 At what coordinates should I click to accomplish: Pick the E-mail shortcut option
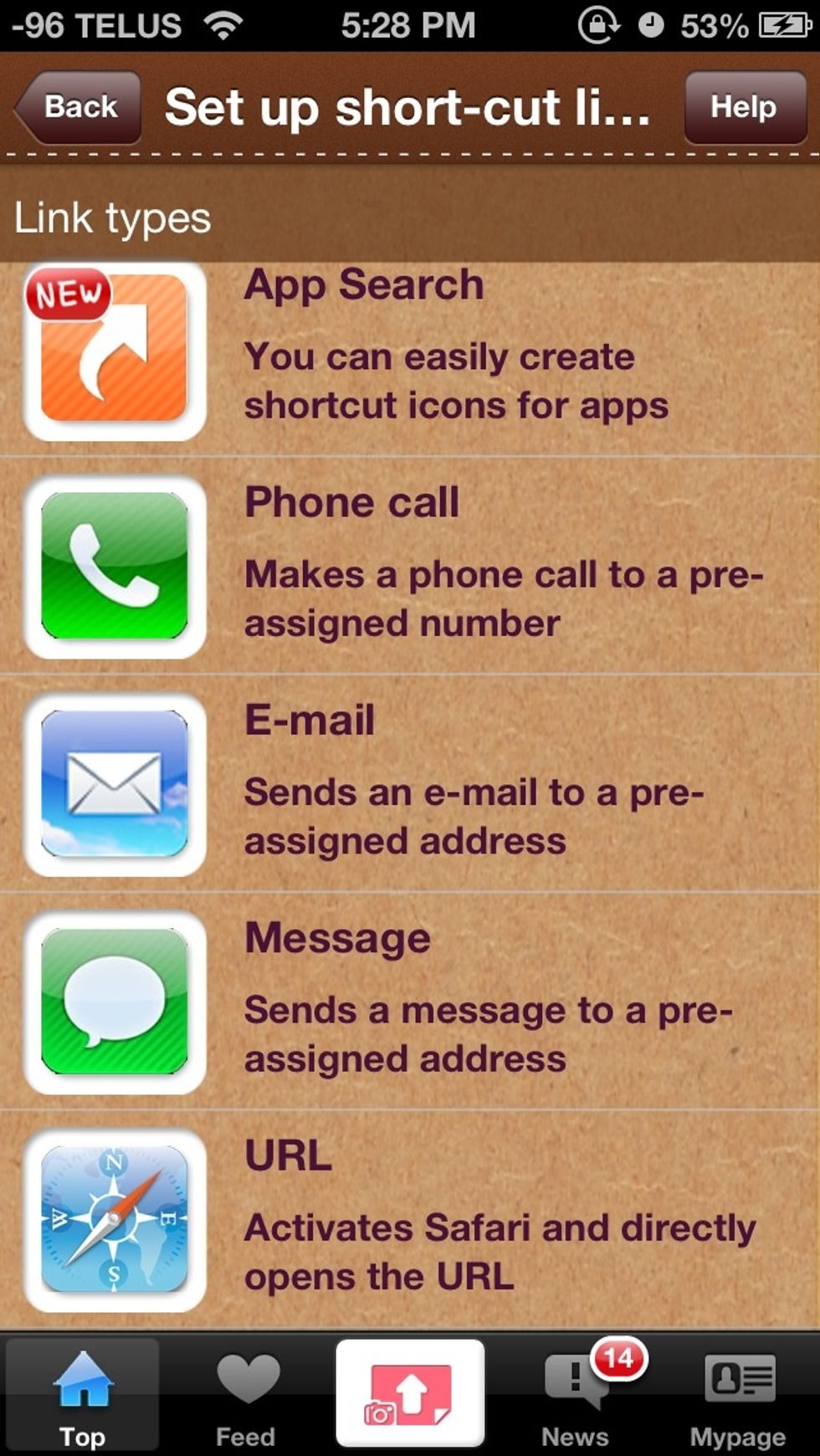coord(410,784)
